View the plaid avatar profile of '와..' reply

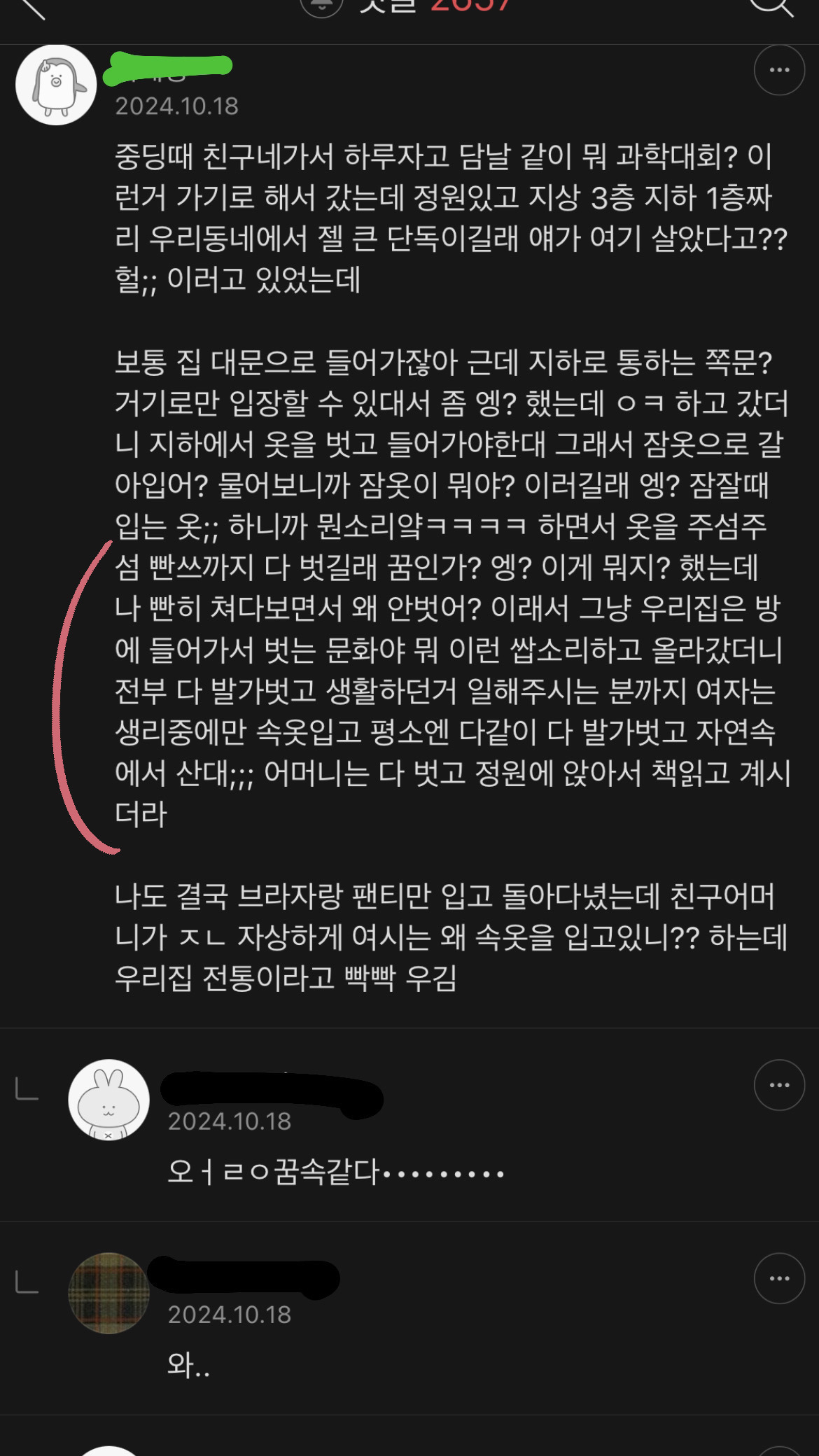pyautogui.click(x=108, y=1293)
